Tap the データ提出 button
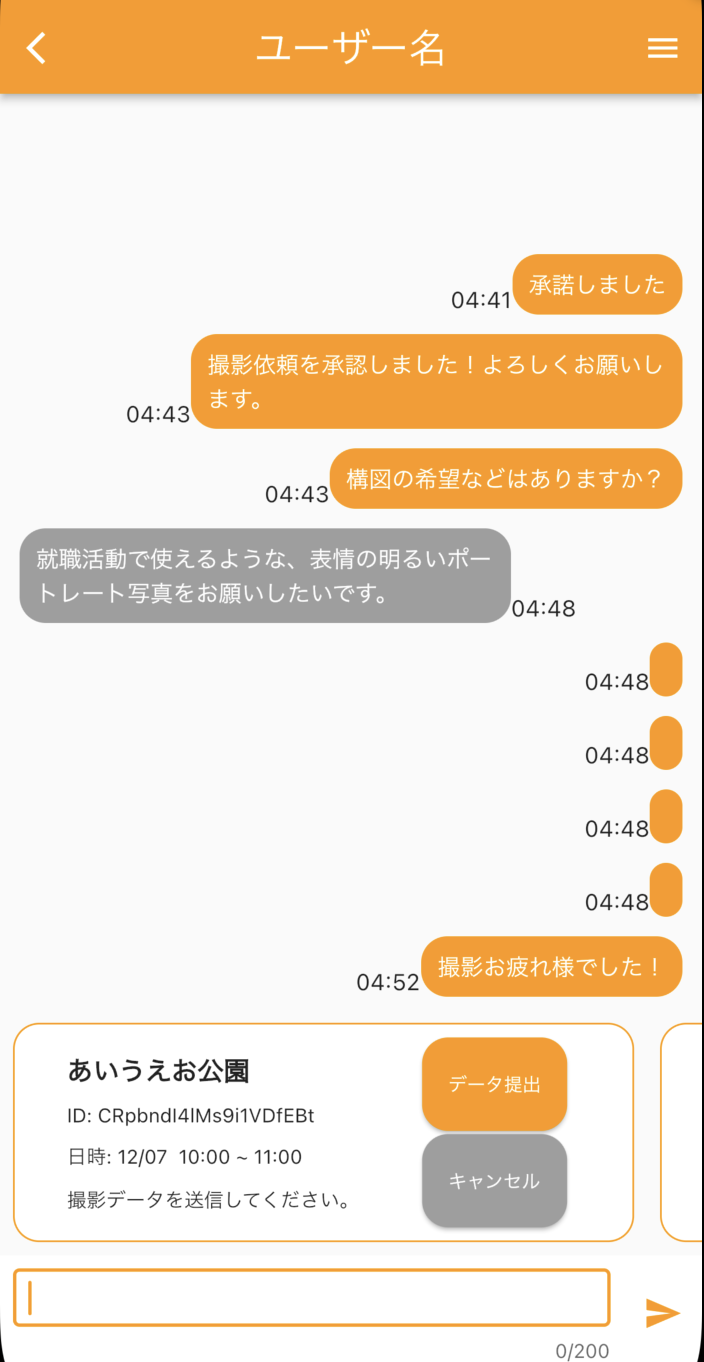 click(494, 1084)
